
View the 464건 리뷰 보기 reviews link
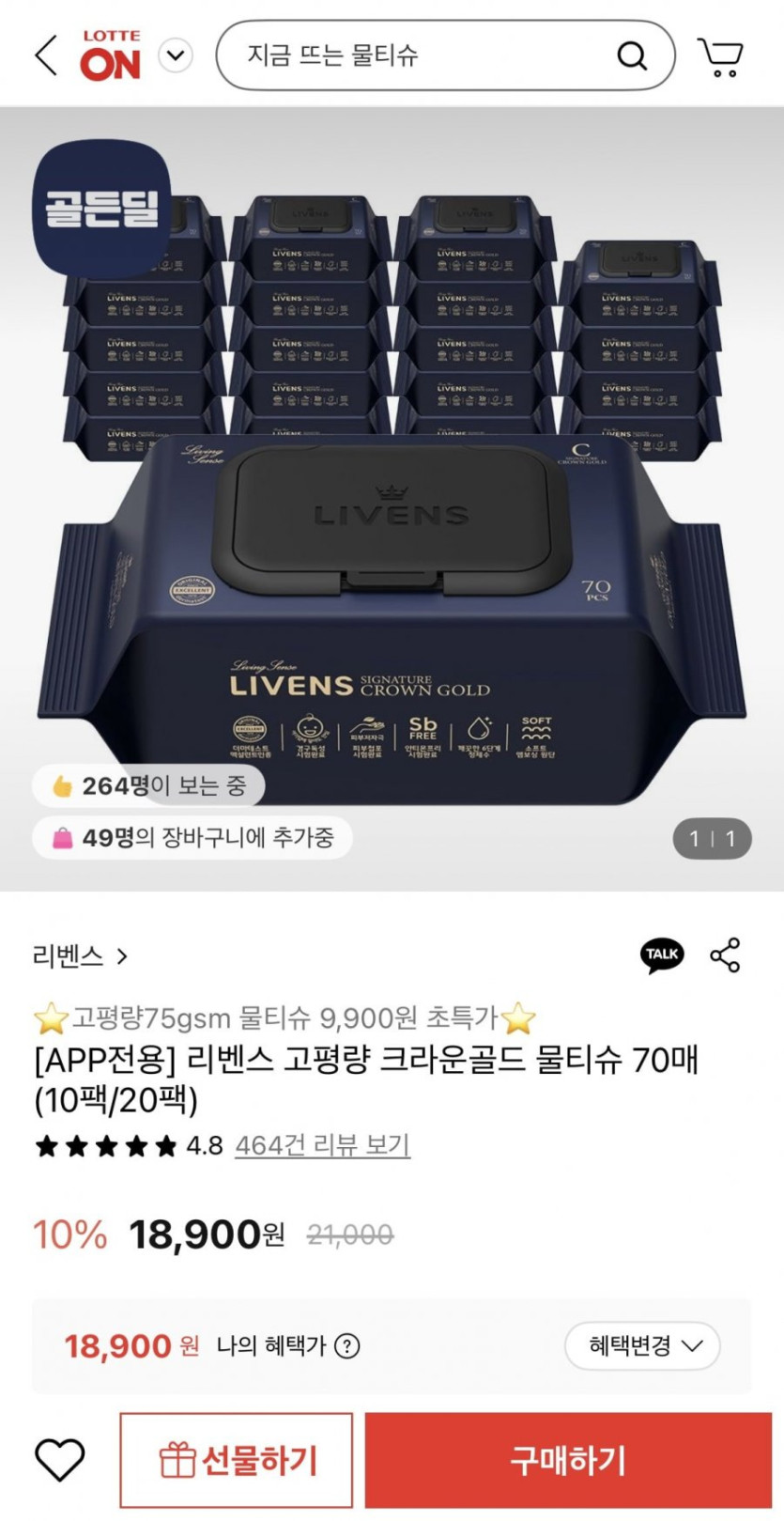point(322,1145)
